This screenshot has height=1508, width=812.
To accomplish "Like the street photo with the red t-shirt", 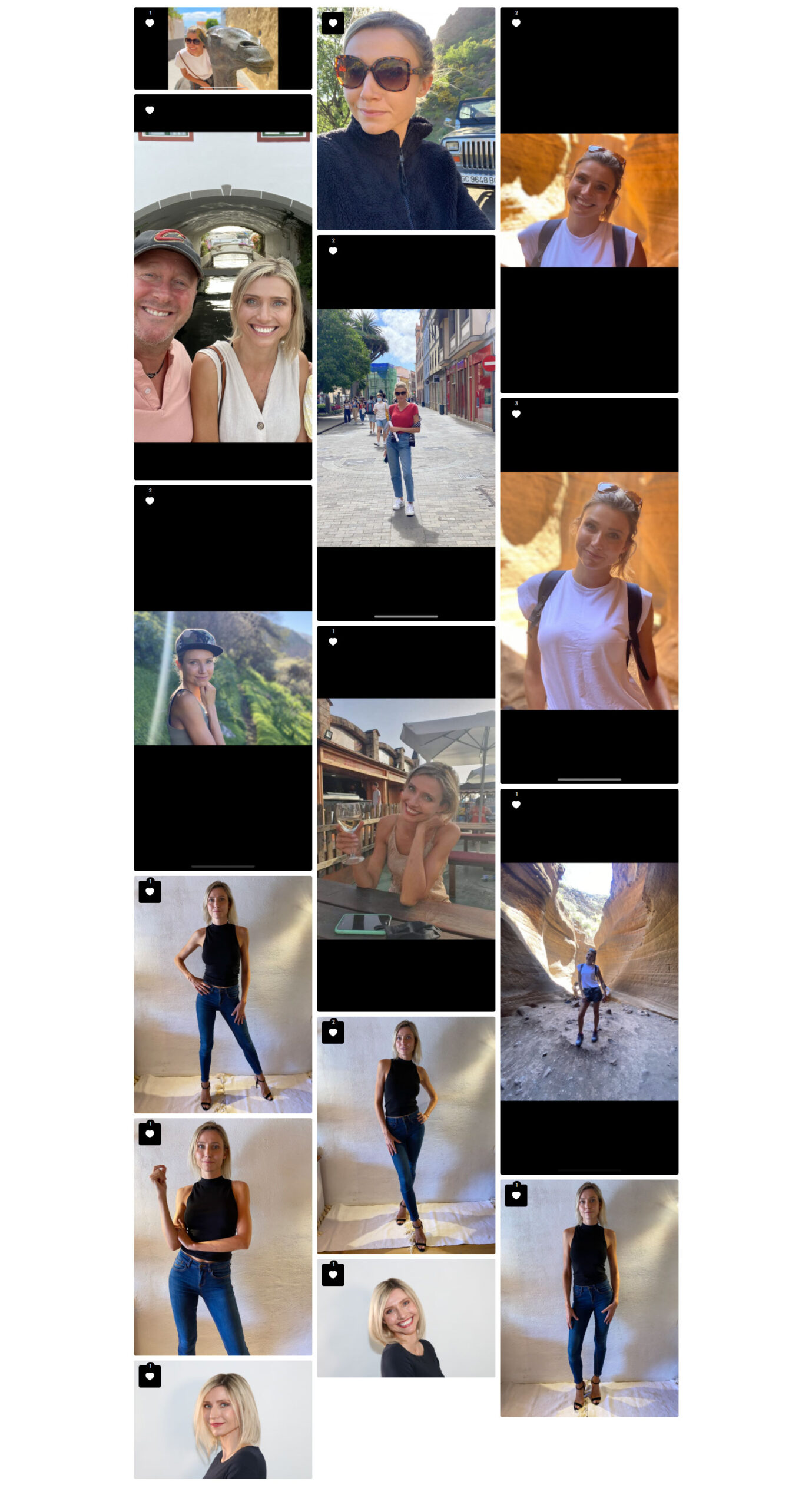I will click(x=333, y=251).
